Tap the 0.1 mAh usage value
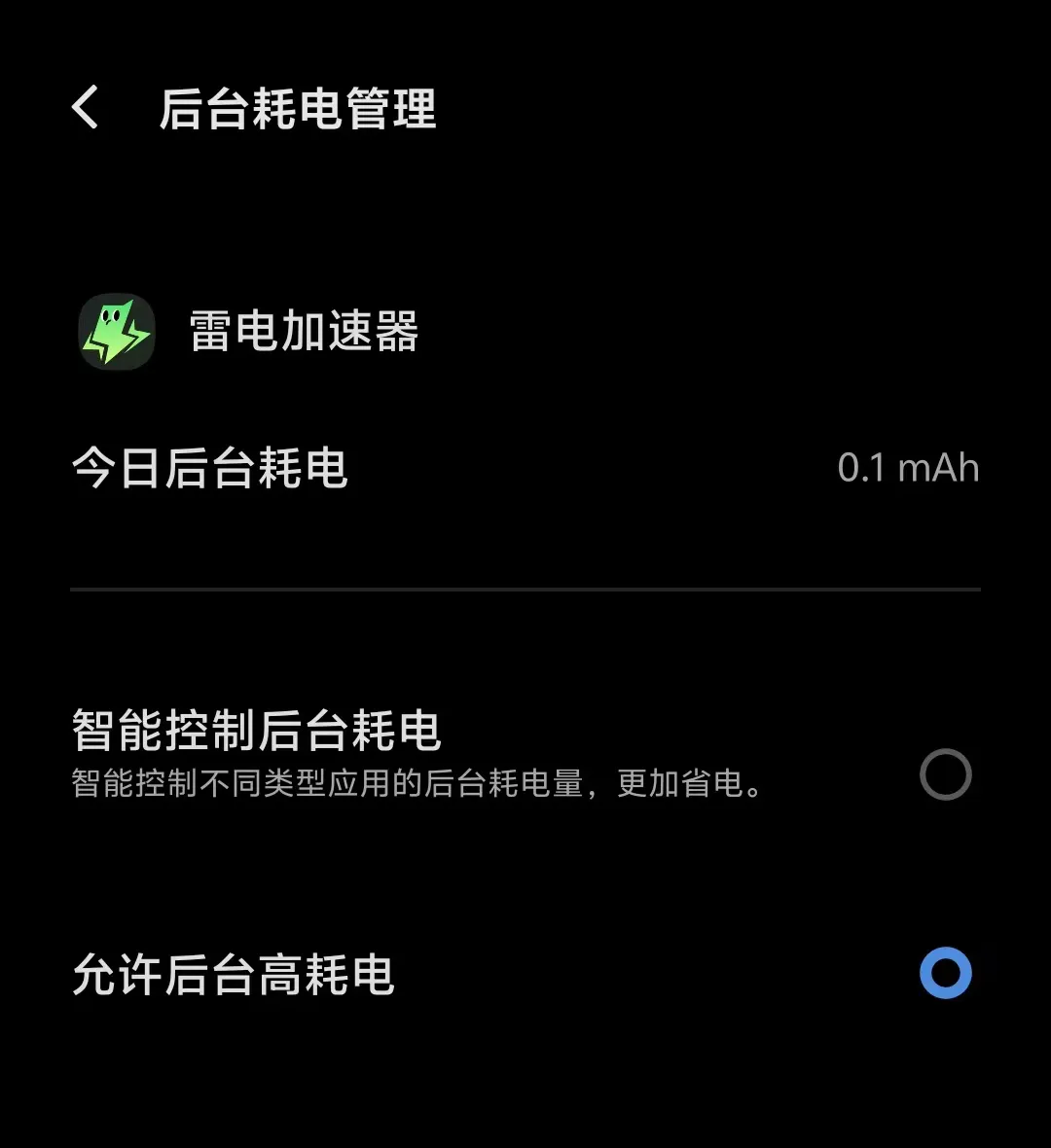Screen dimensions: 1051x1148 pos(909,469)
